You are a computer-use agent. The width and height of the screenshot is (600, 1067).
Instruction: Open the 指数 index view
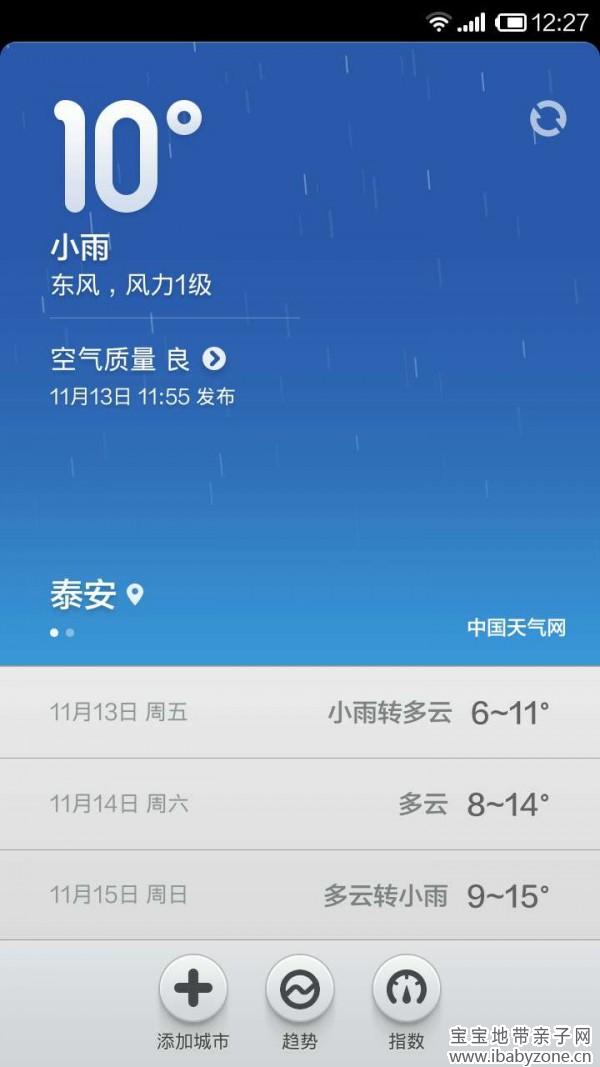[406, 990]
